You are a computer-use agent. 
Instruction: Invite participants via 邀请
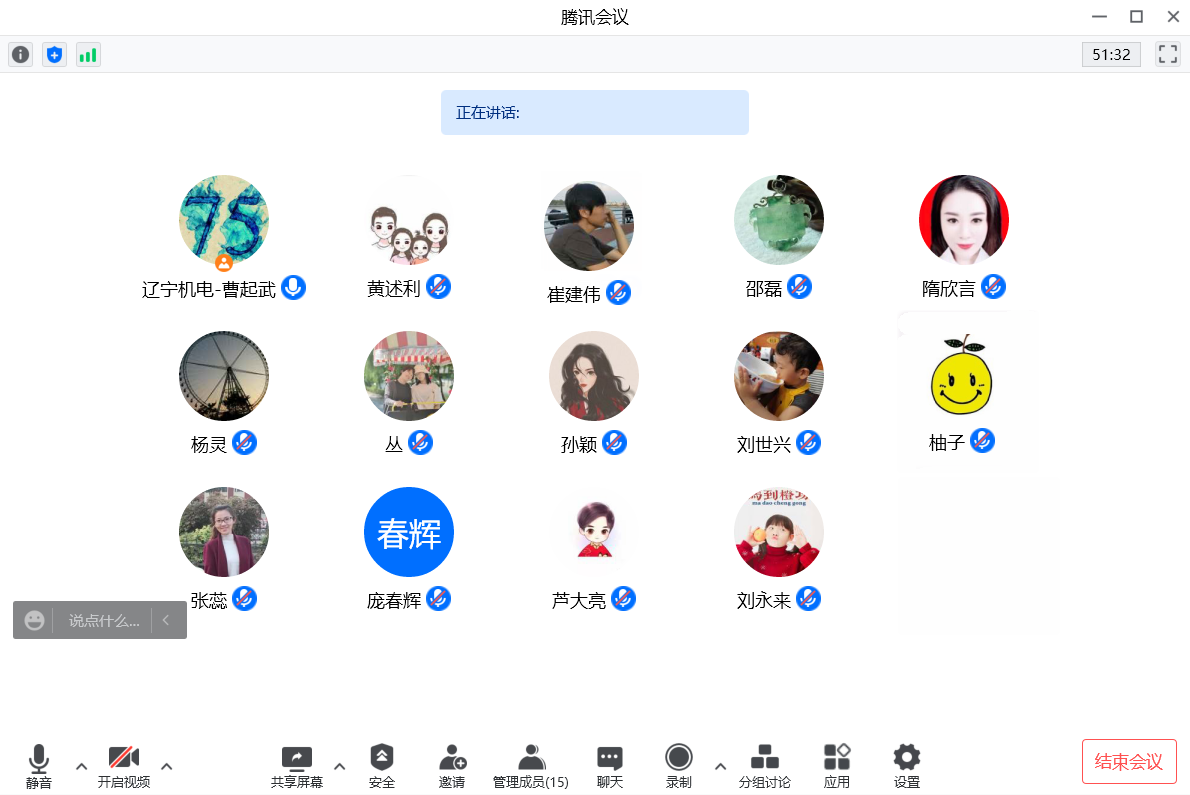pyautogui.click(x=452, y=766)
